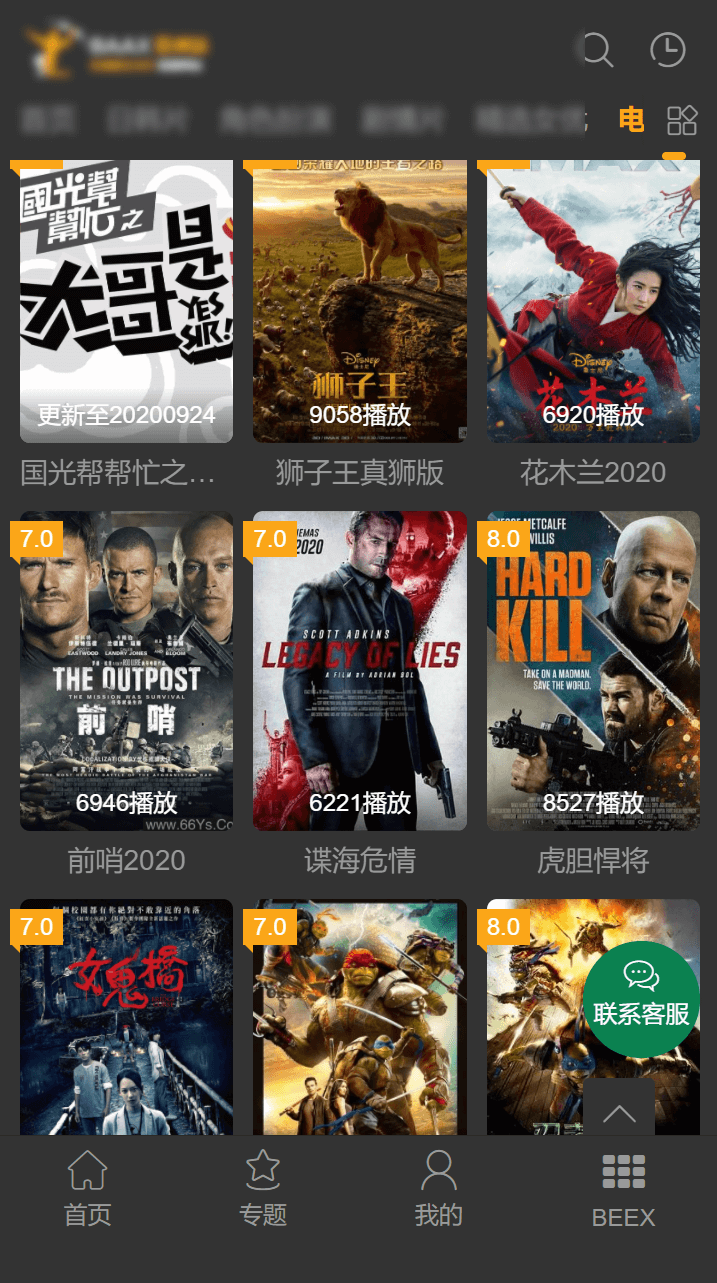Open 前哨2020 movie poster
717x1283 pixels.
pos(126,671)
